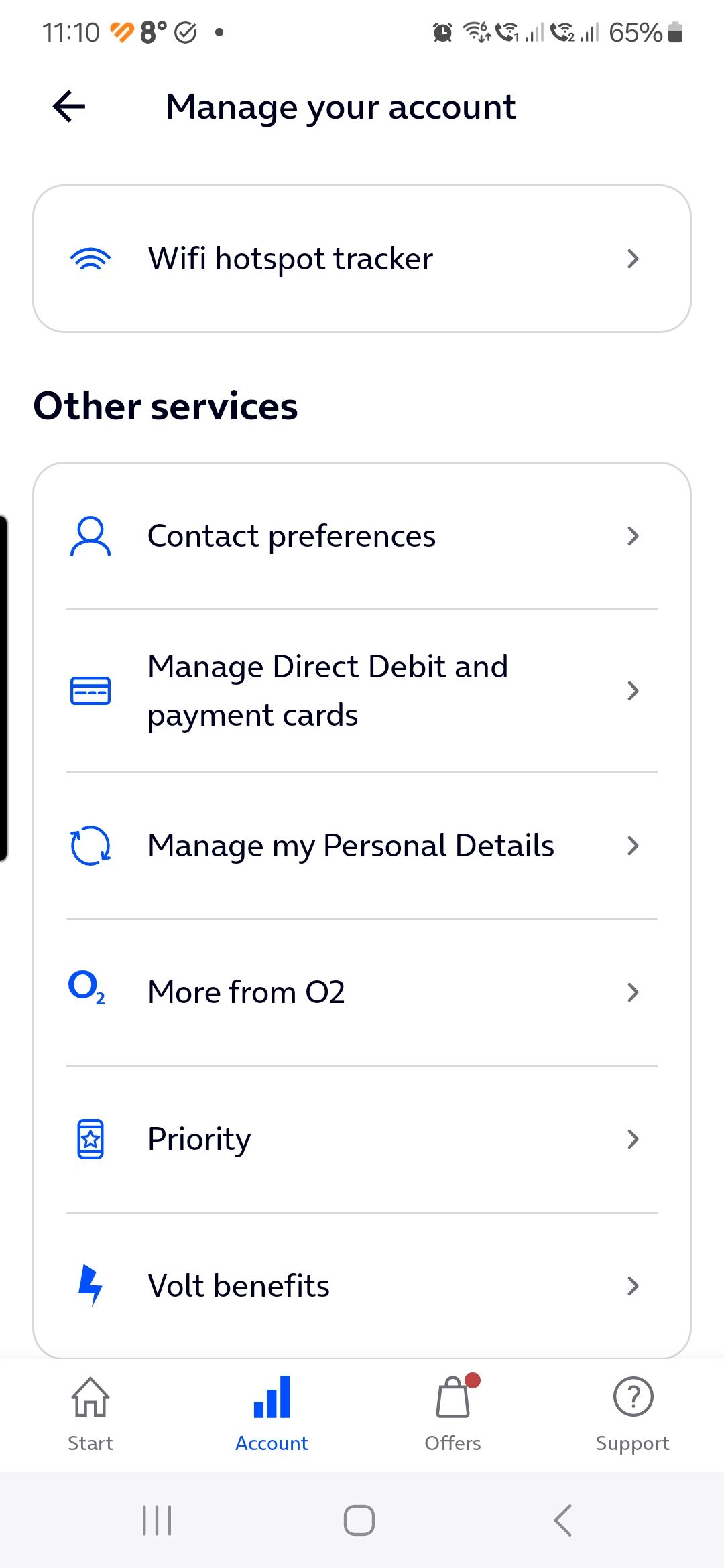Viewport: 724px width, 1568px height.
Task: Click the Volt benefits lightning icon
Action: 89,1284
